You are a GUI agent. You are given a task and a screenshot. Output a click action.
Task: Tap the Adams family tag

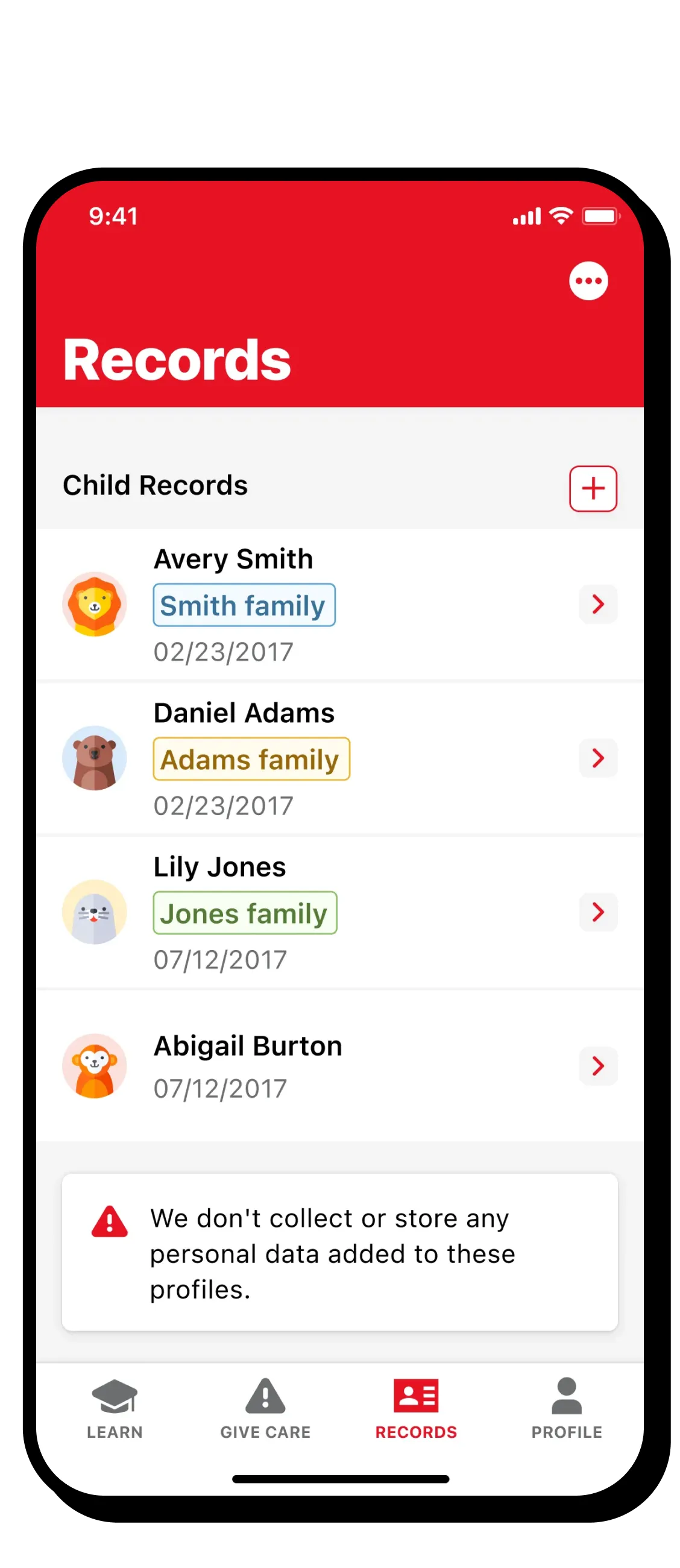(251, 759)
